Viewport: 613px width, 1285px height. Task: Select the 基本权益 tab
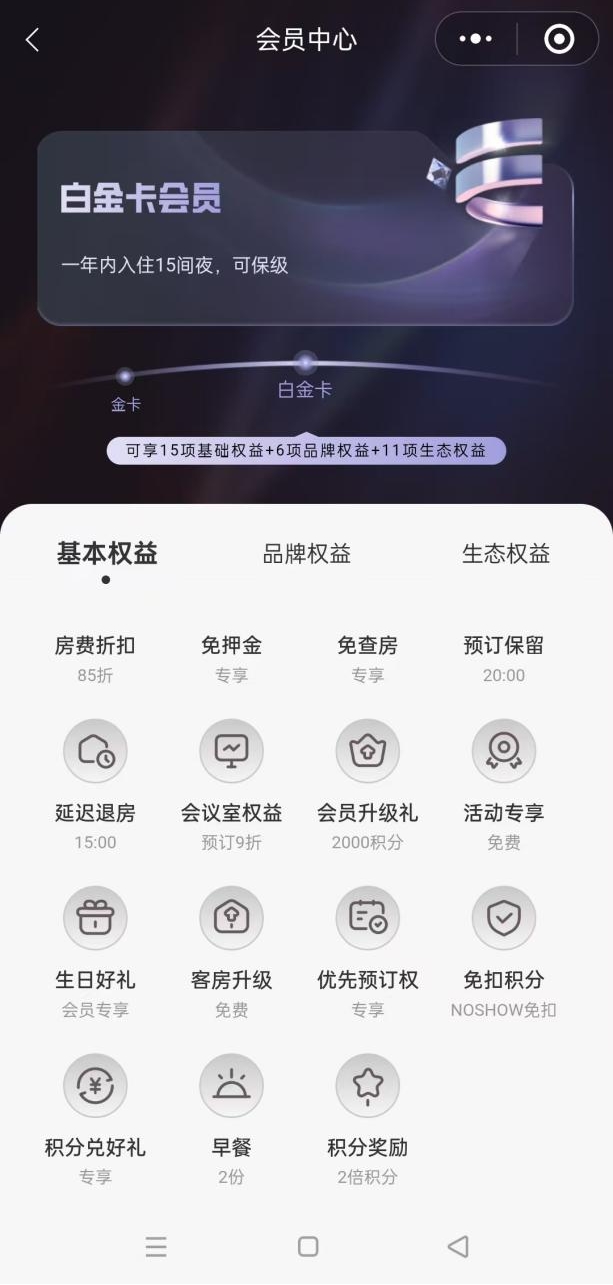click(x=107, y=554)
